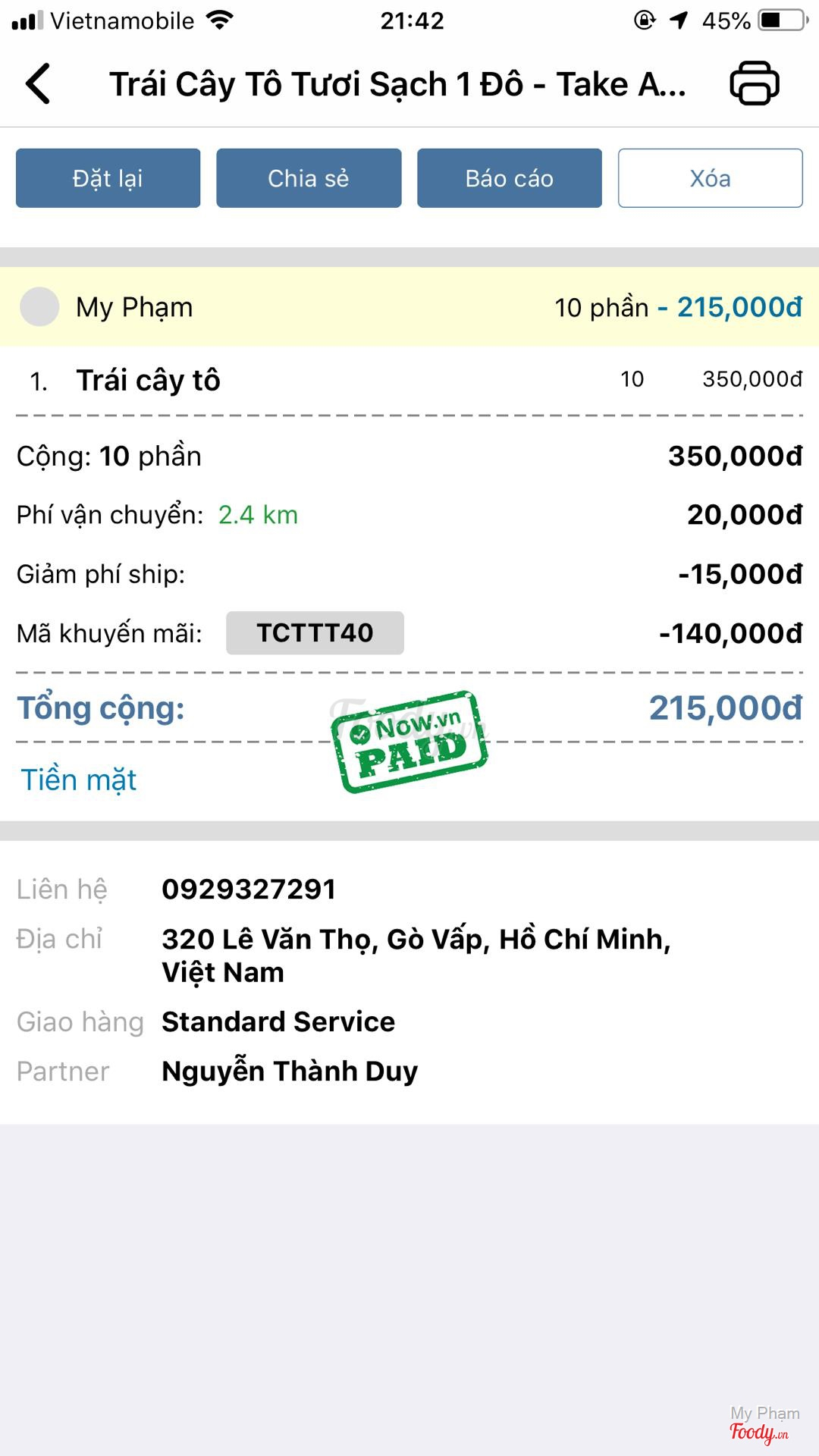Screen dimensions: 819x1456
Task: Open Báo cáo to report the order
Action: click(510, 178)
